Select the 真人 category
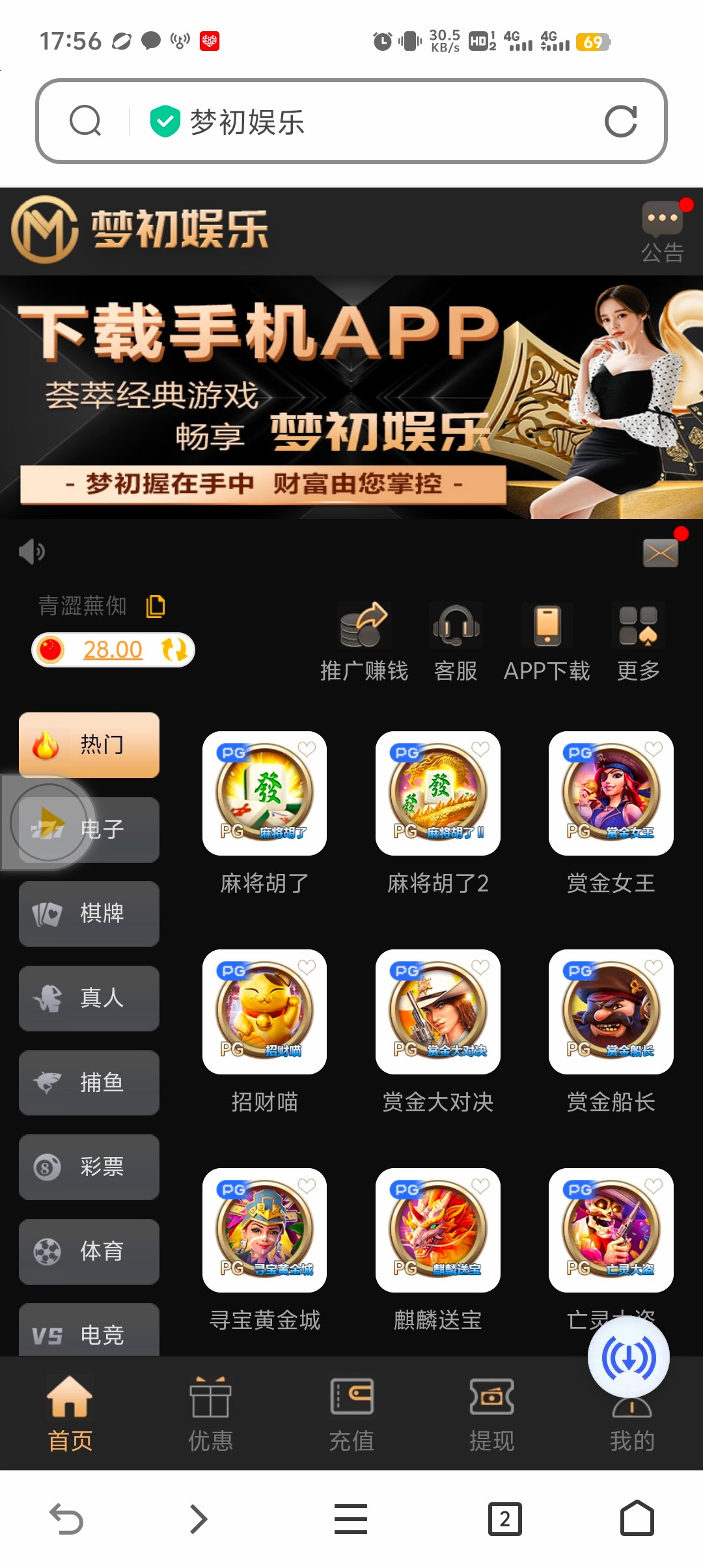 pyautogui.click(x=89, y=998)
